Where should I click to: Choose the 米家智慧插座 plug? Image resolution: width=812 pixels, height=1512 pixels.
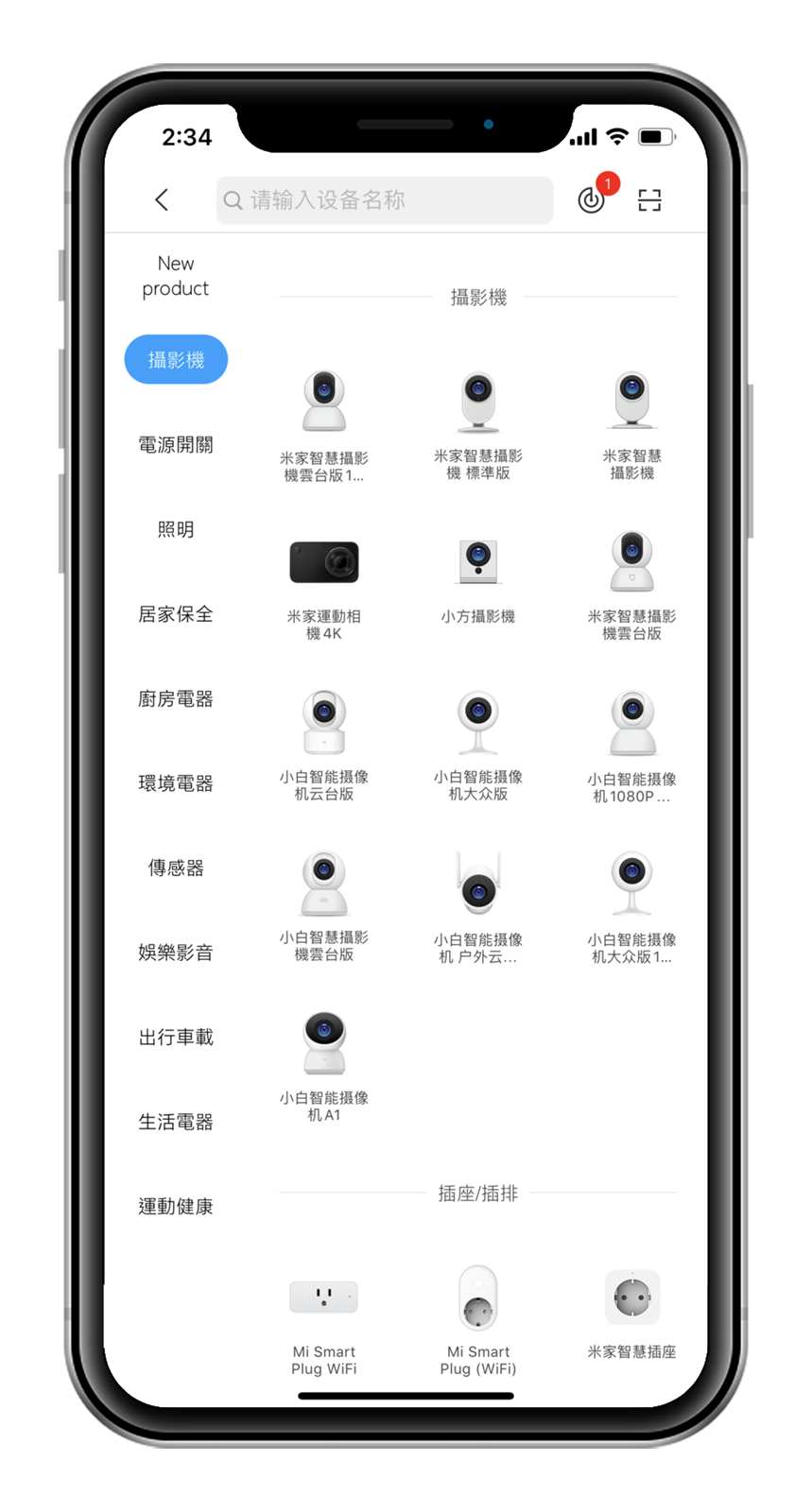pyautogui.click(x=632, y=1312)
